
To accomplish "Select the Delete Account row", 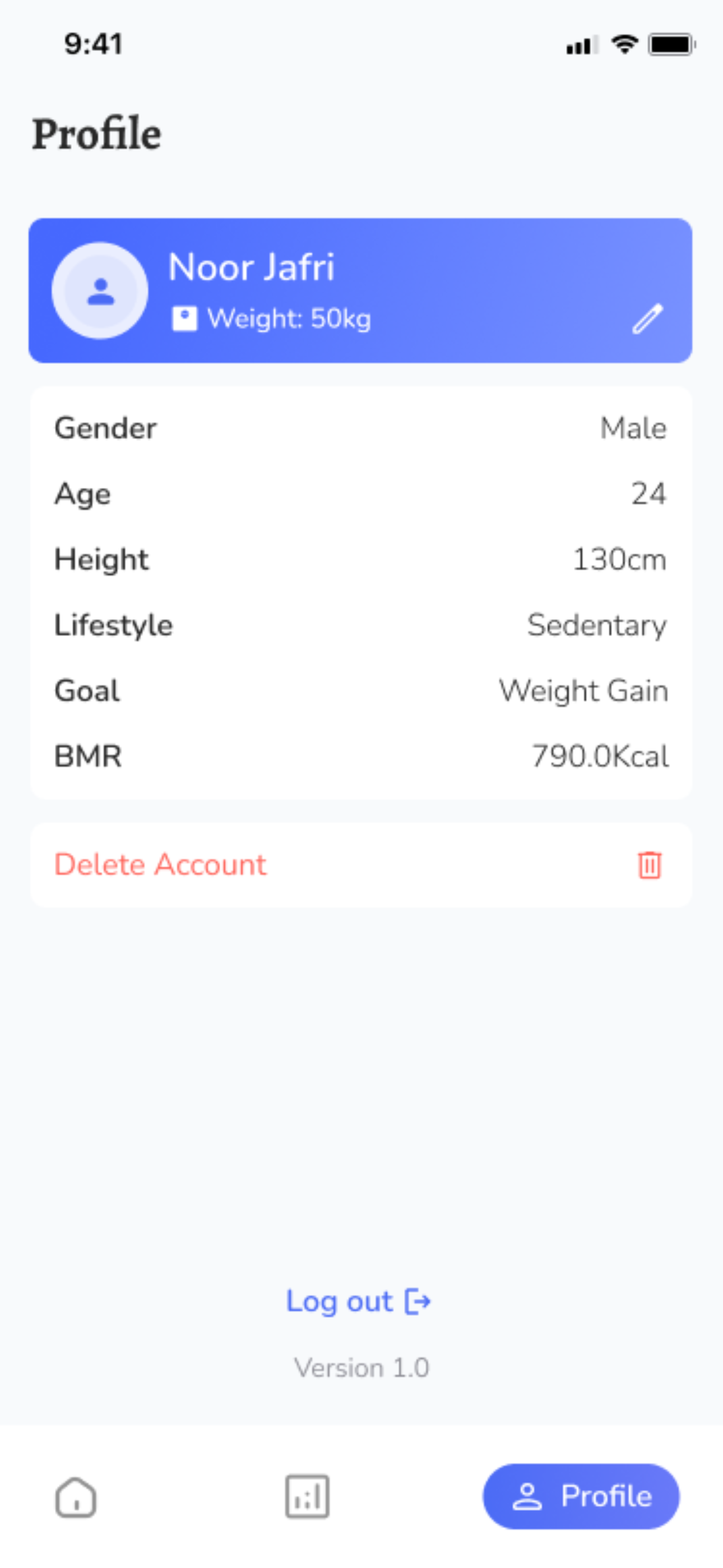I will 361,865.
